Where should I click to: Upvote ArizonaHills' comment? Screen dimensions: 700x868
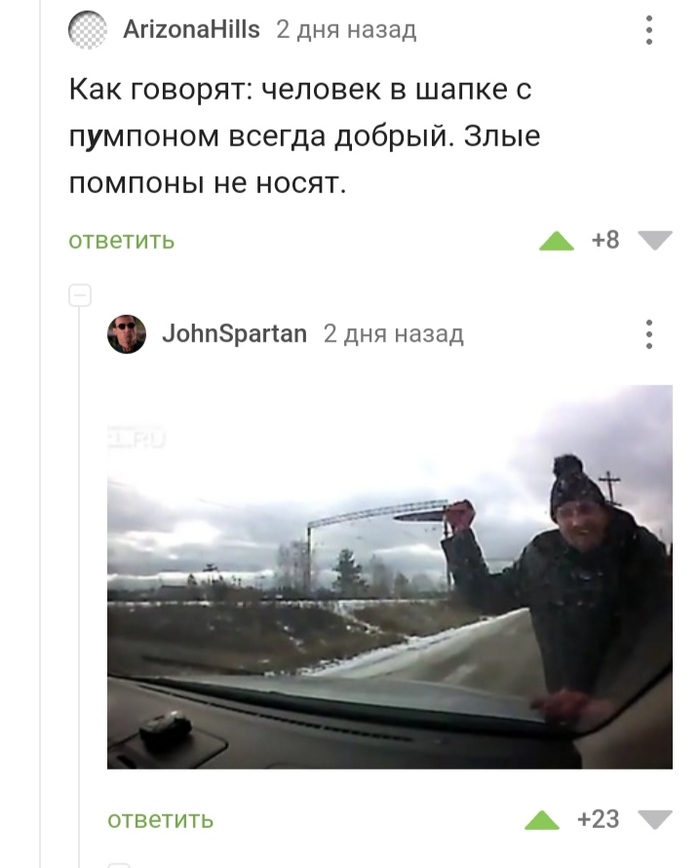pyautogui.click(x=557, y=241)
